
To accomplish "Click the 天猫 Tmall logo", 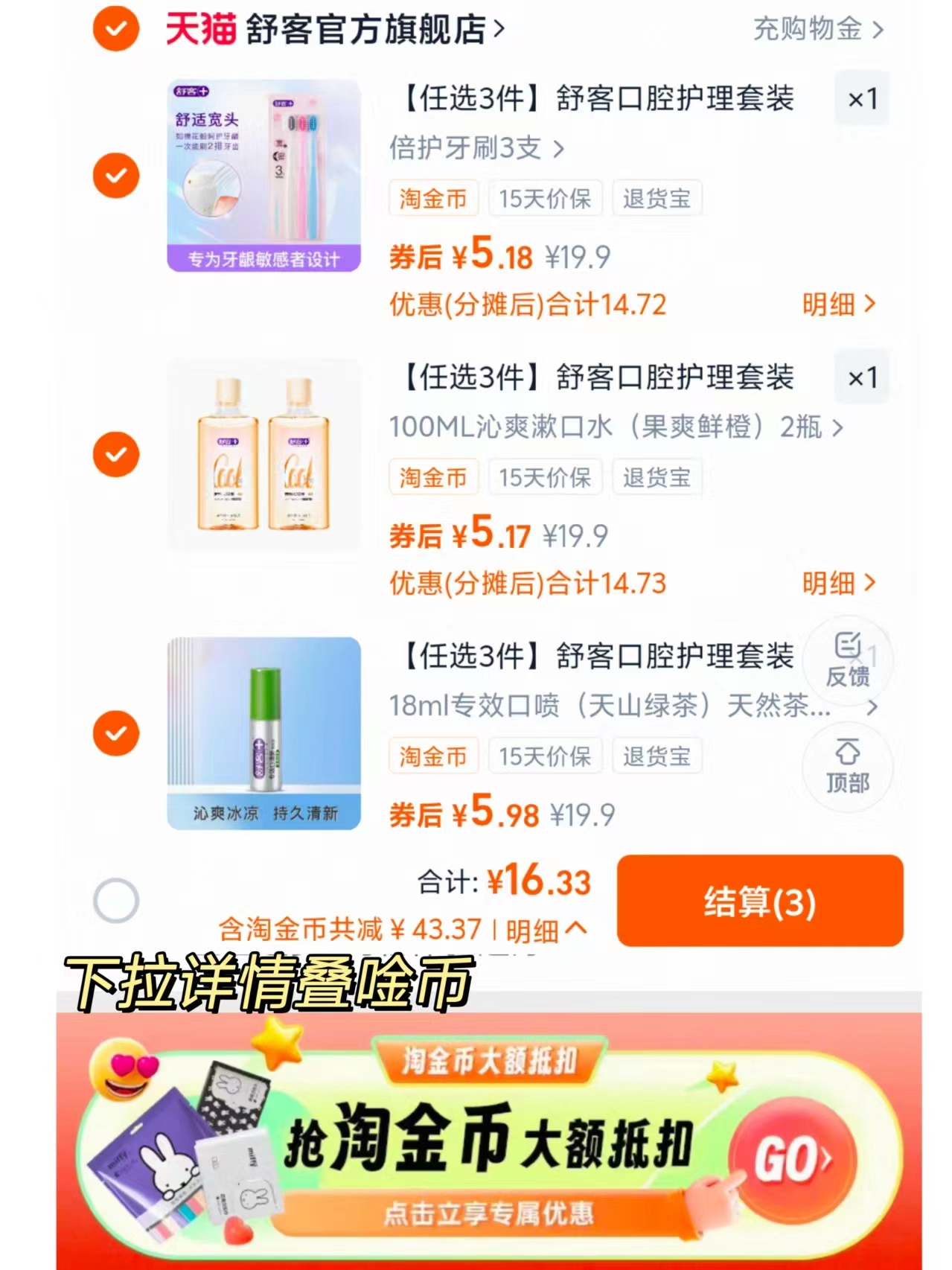I will pos(199,28).
